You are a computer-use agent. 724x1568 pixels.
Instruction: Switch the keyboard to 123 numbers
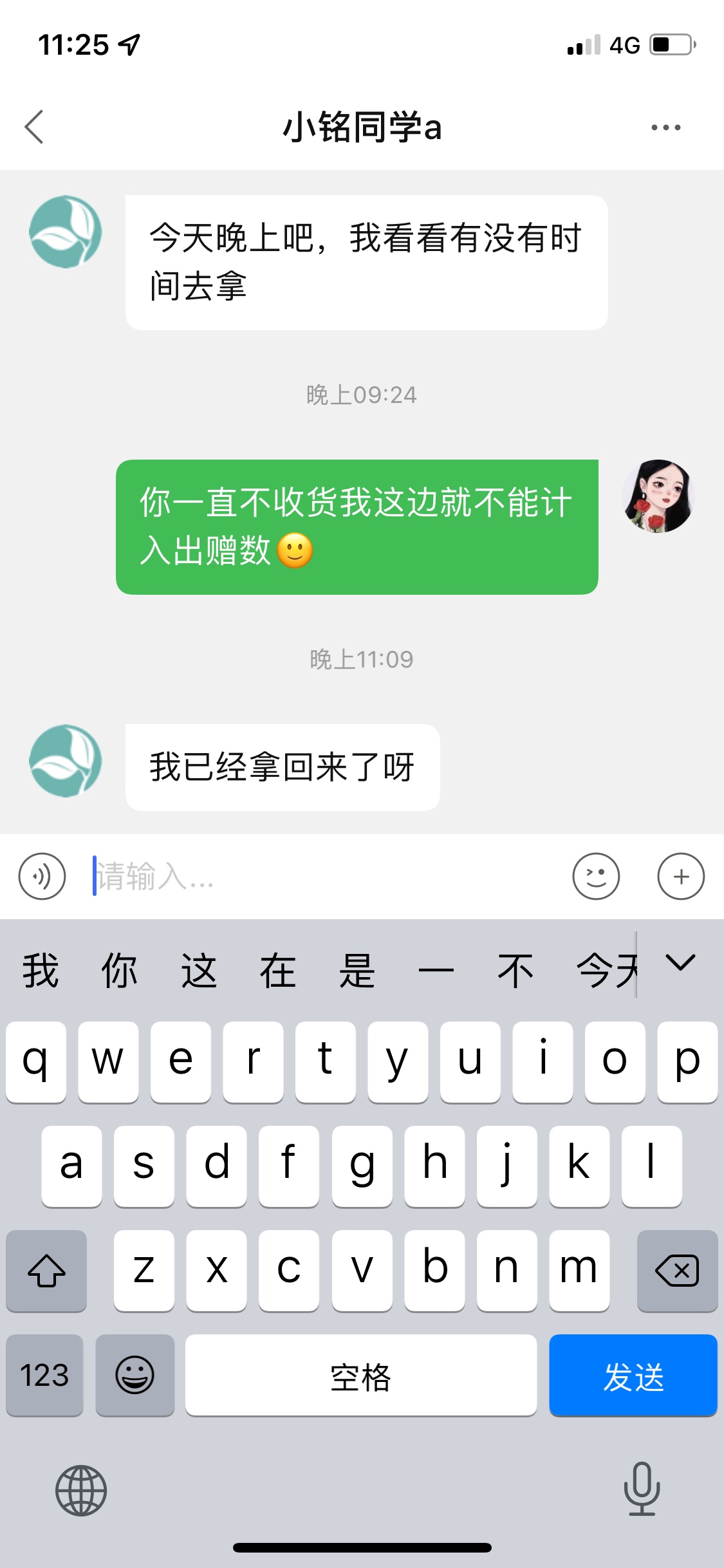44,1376
